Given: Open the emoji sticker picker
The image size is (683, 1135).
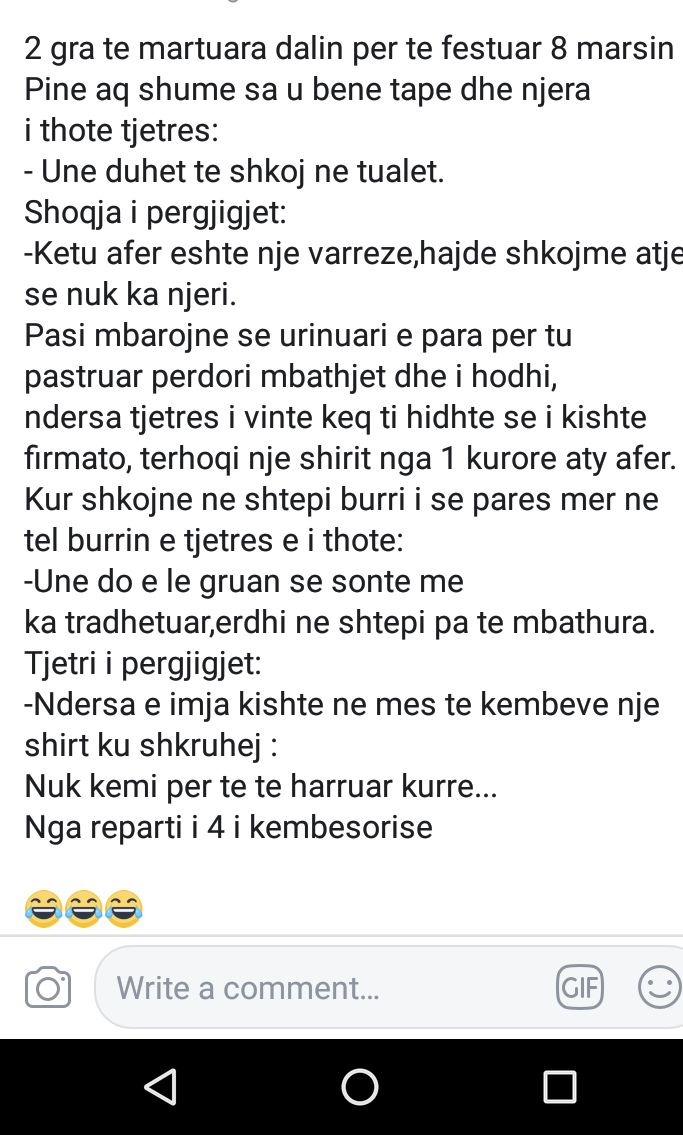Looking at the screenshot, I should (658, 988).
